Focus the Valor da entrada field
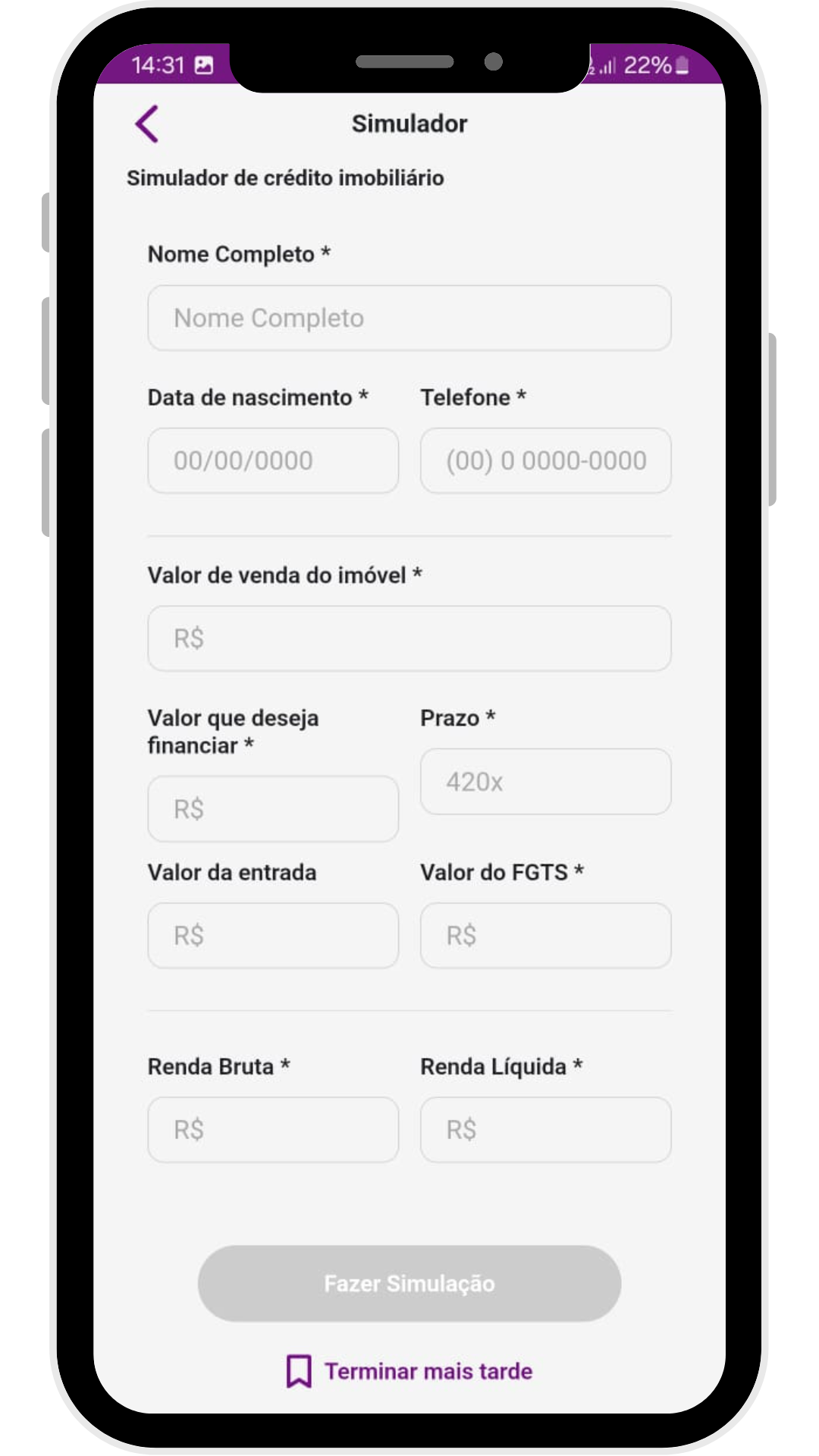Image resolution: width=819 pixels, height=1456 pixels. point(273,935)
